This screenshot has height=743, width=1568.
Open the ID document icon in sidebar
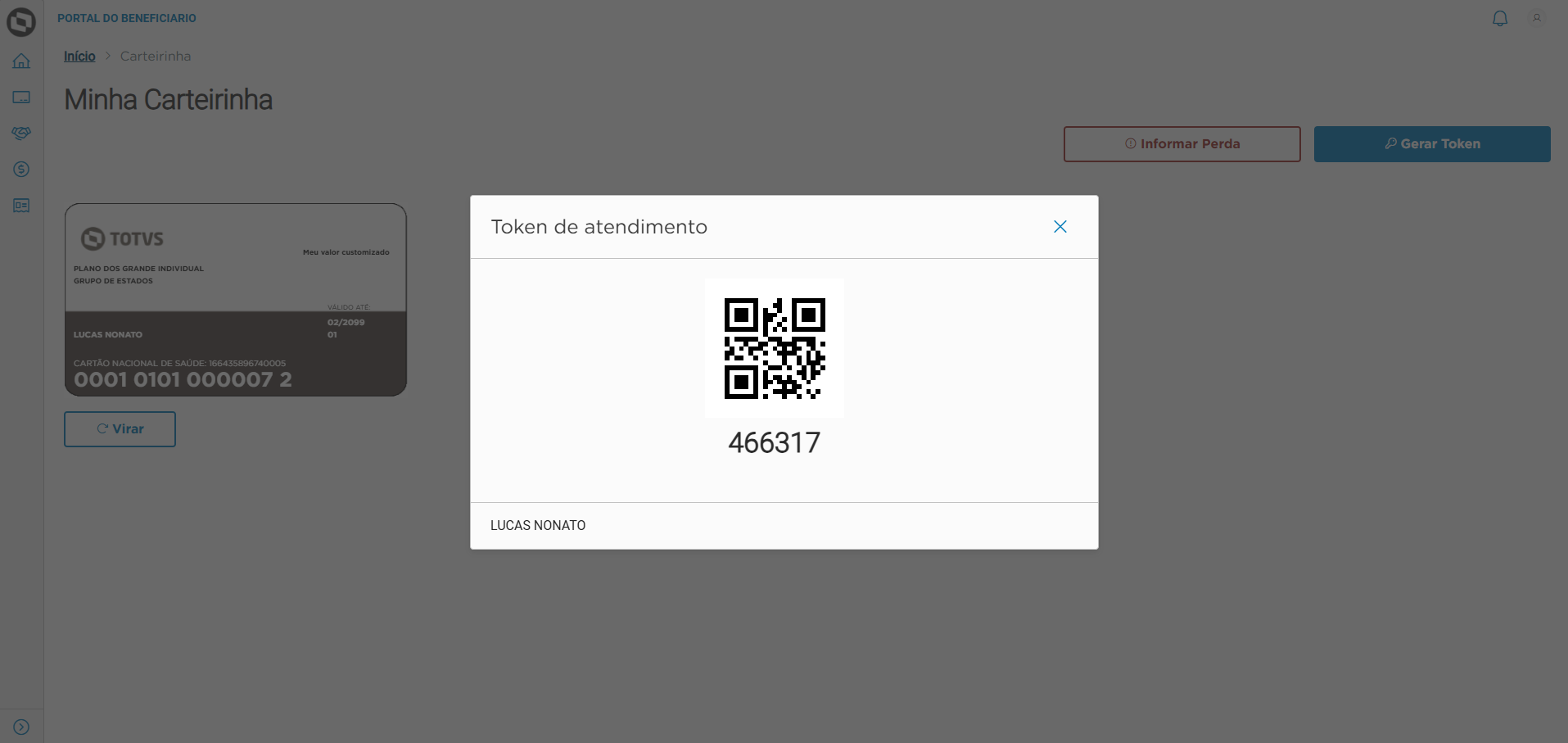21,205
